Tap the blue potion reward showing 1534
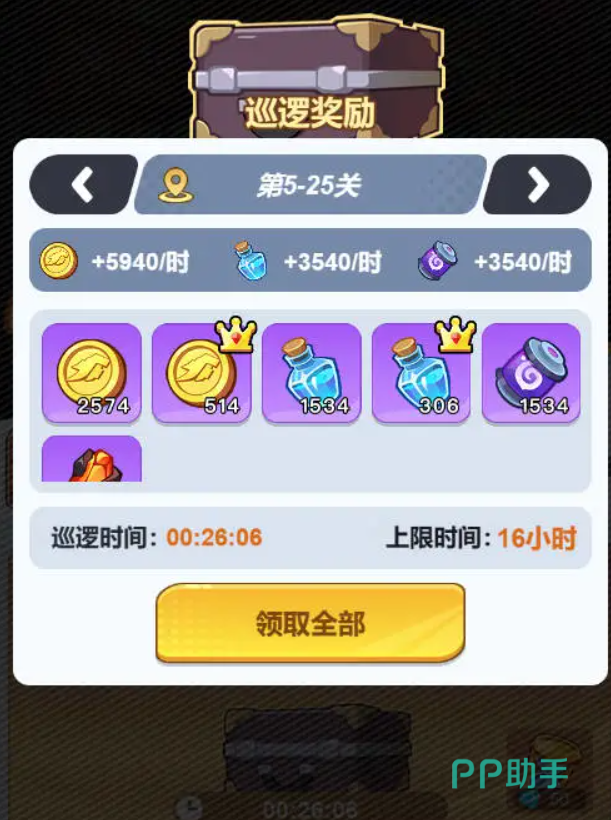Screen dimensions: 611x820 tap(311, 373)
